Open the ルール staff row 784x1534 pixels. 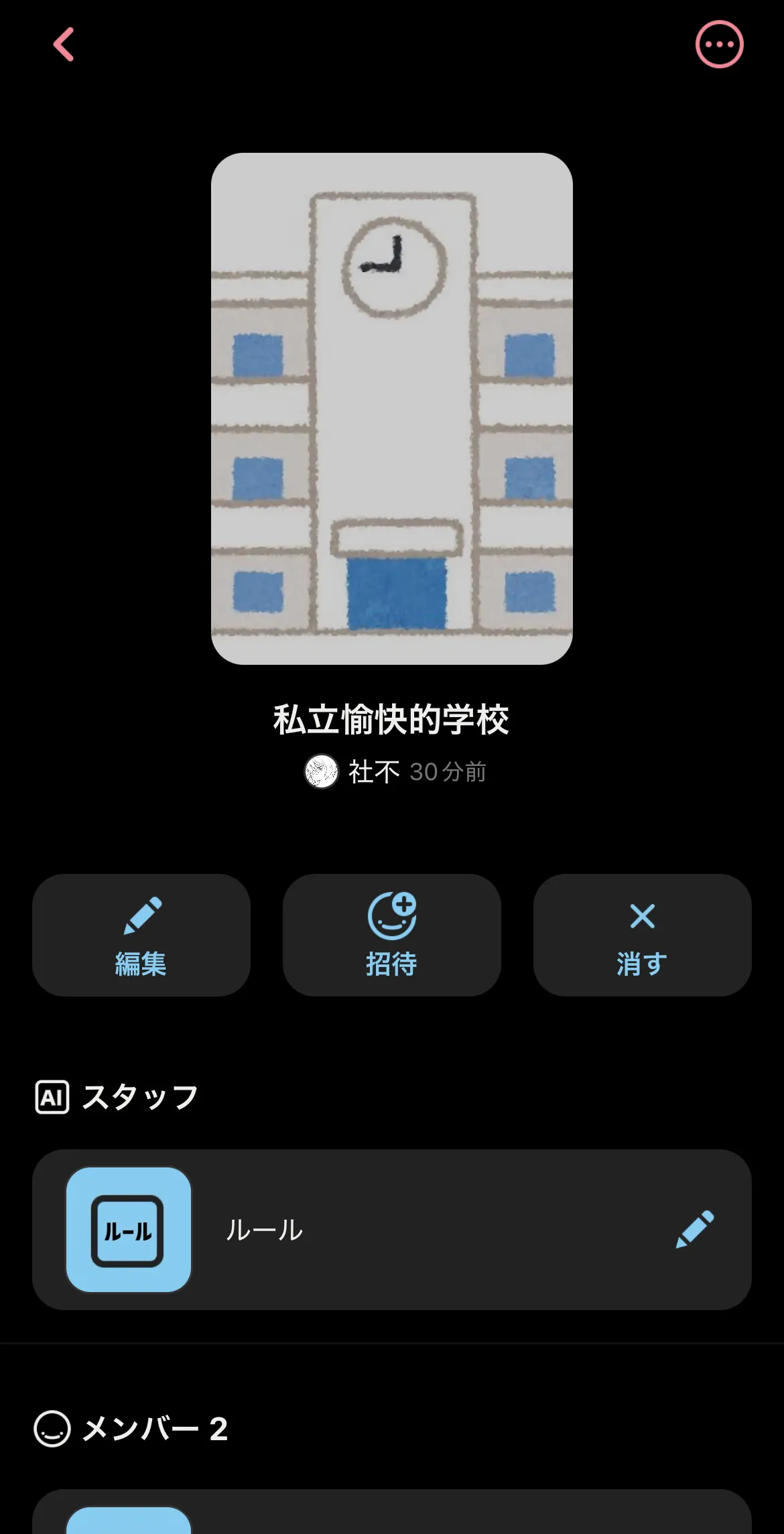click(392, 1230)
